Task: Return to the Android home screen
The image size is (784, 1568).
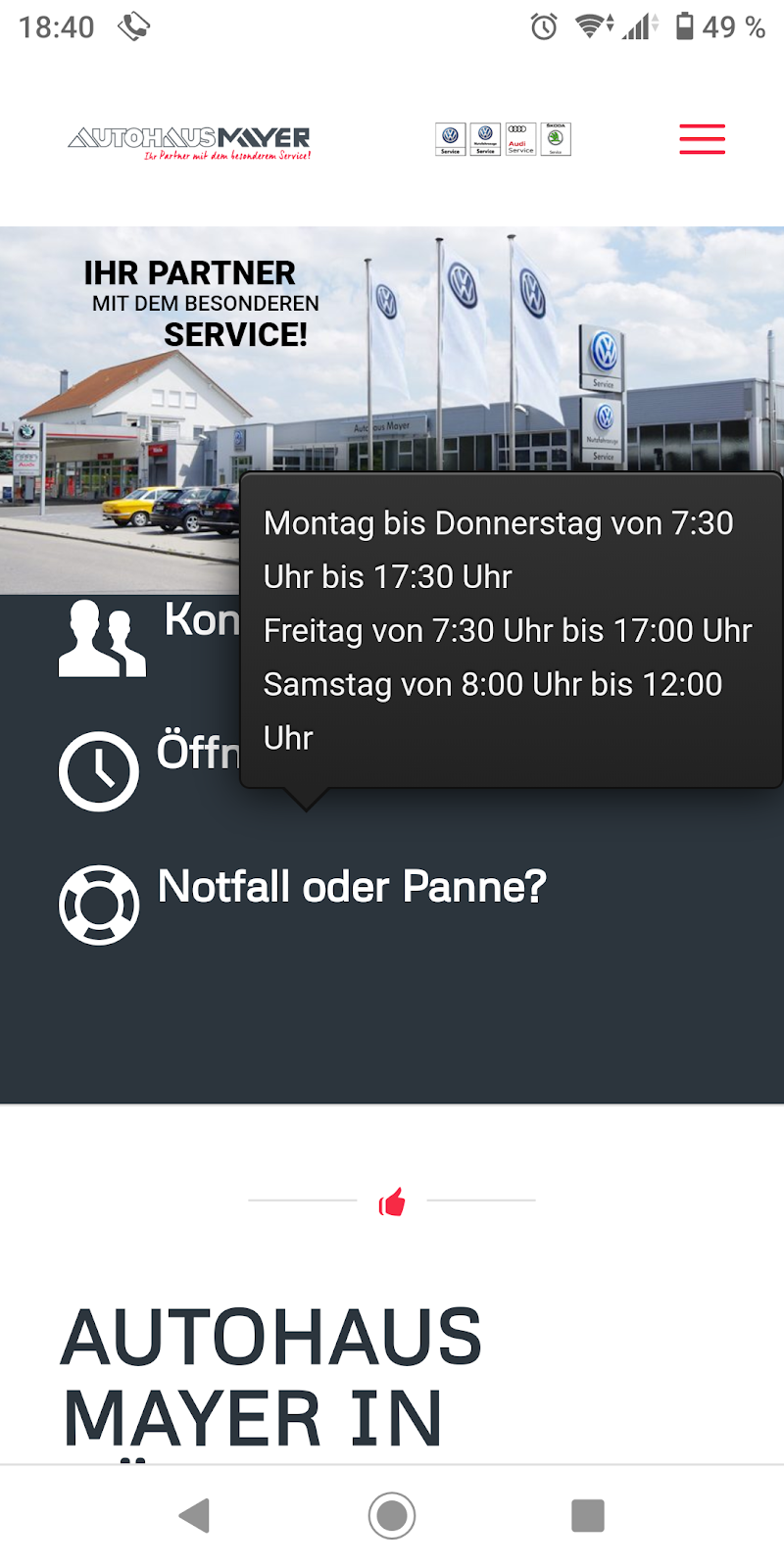Action: (x=392, y=1515)
